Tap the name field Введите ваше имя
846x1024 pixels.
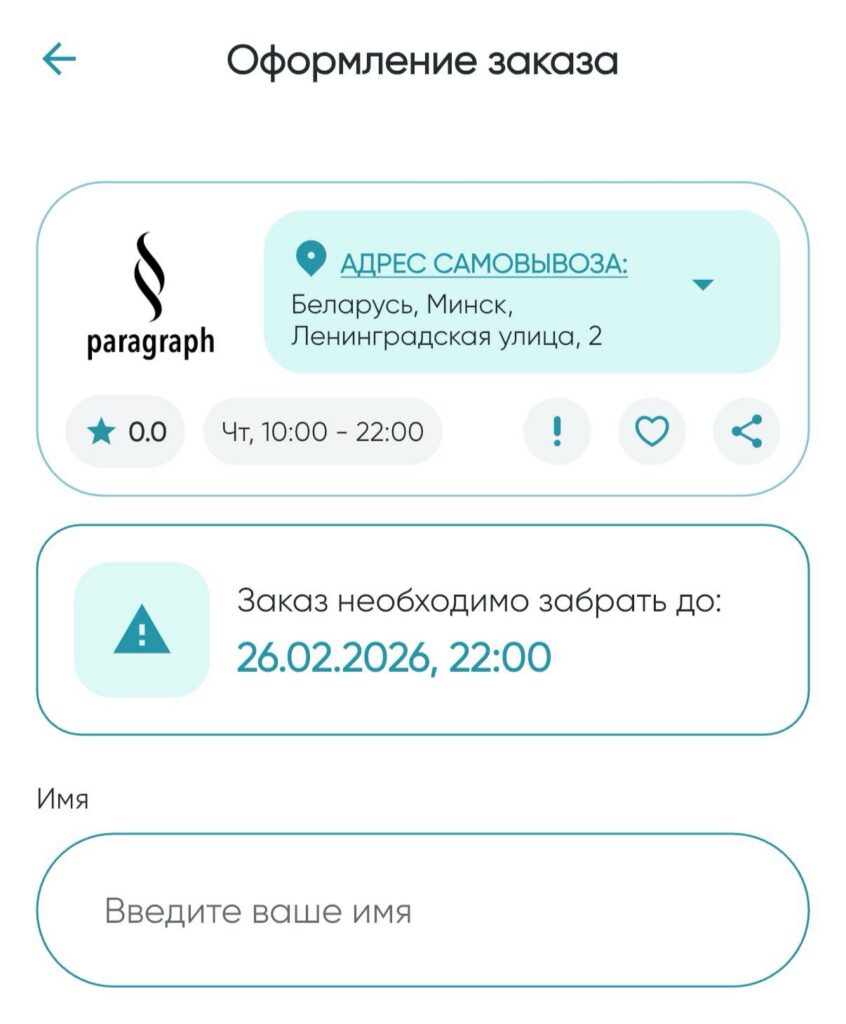point(422,911)
